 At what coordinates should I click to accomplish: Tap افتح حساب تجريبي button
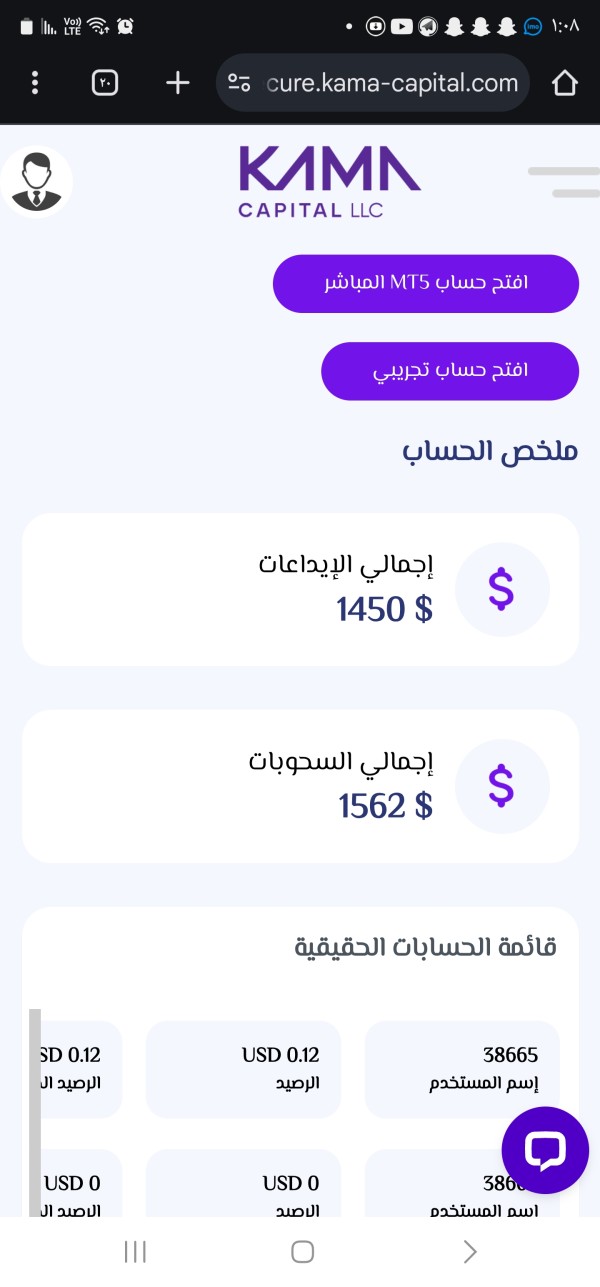pos(450,371)
